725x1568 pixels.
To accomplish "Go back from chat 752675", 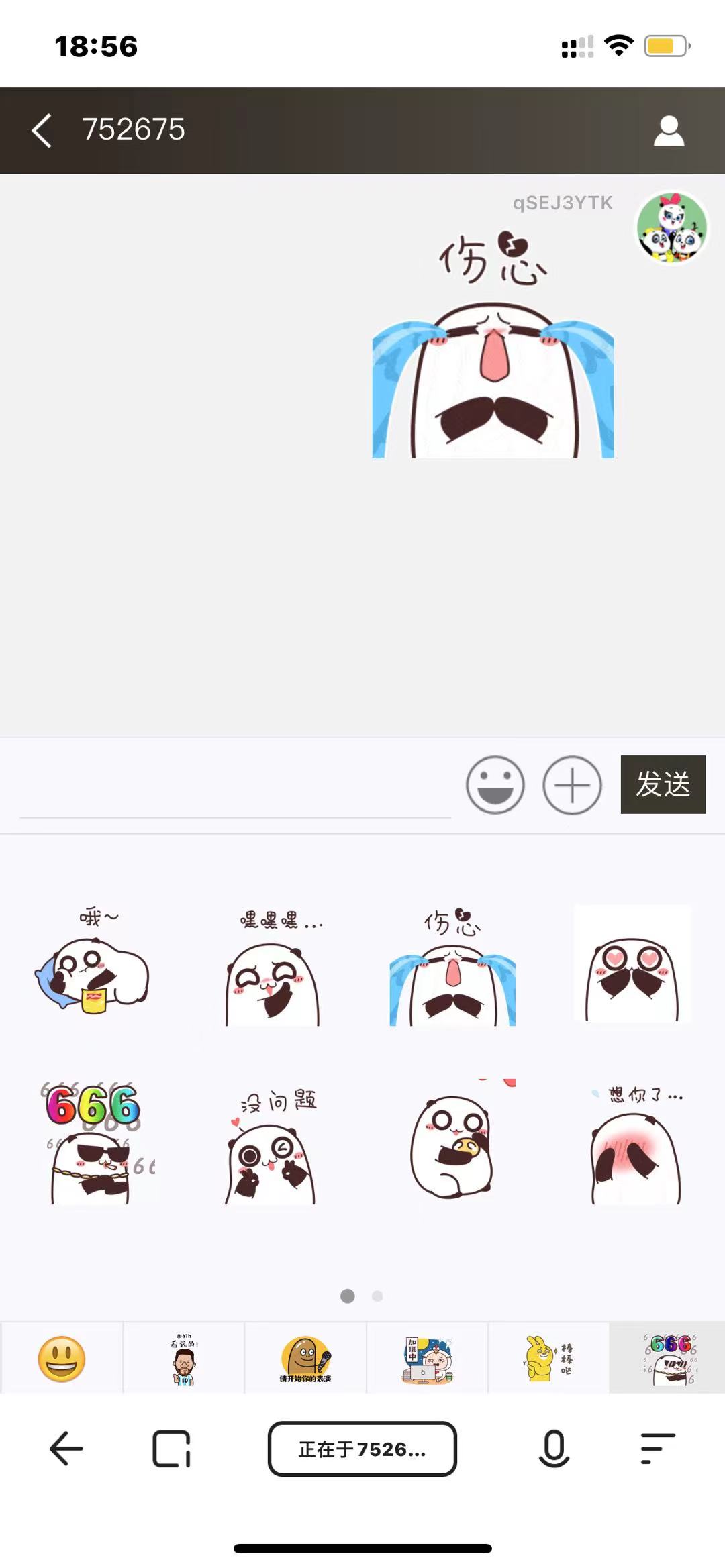I will [42, 130].
